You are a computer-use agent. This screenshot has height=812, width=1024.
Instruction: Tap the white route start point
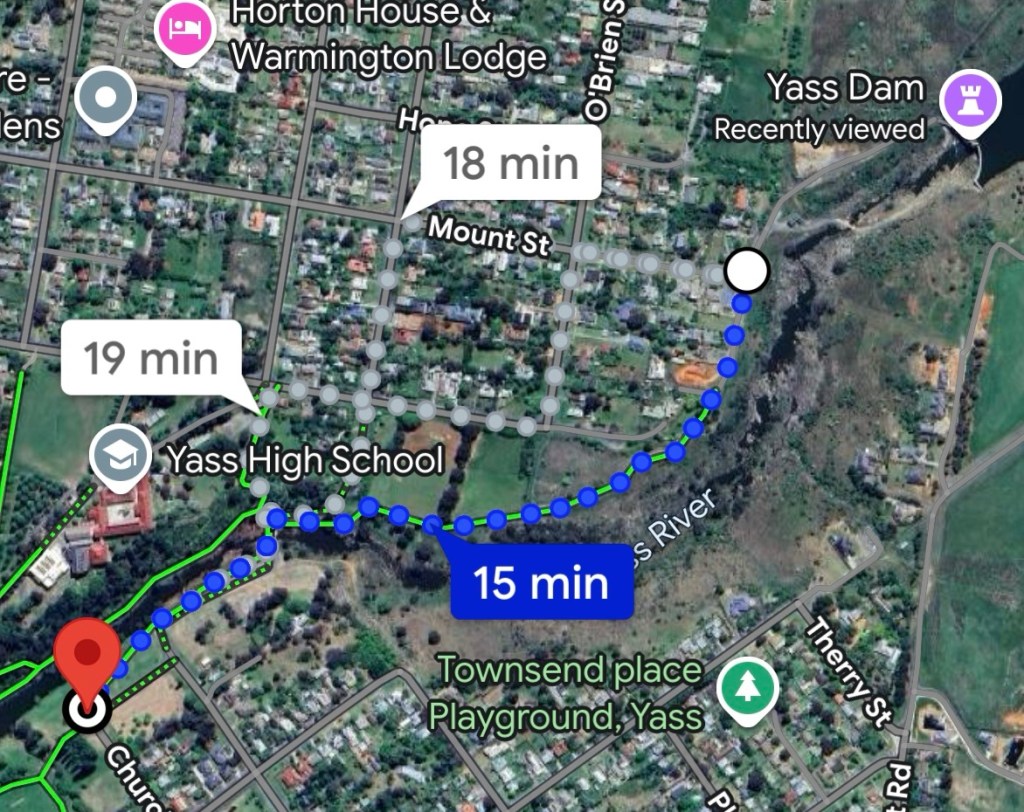747,270
